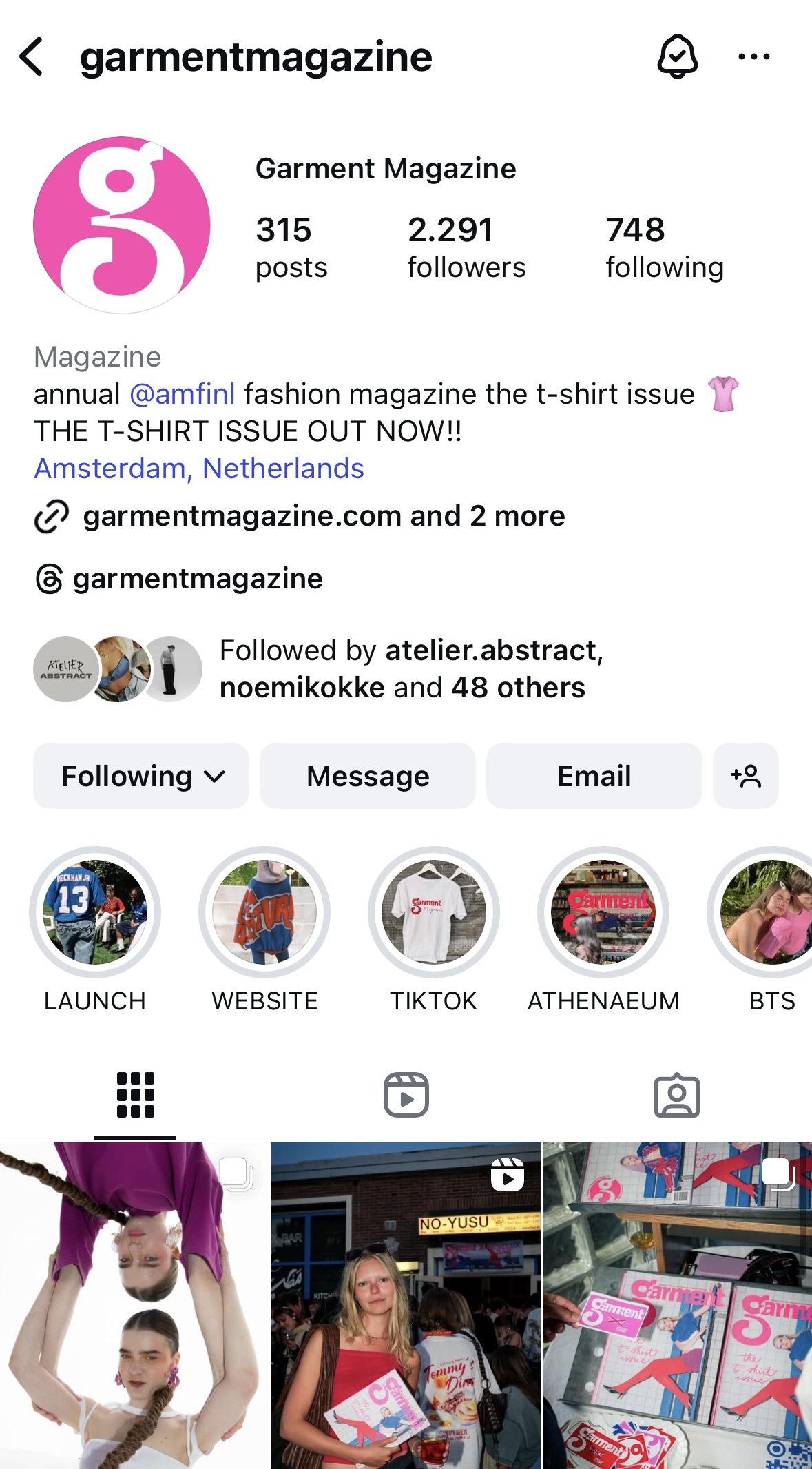
Task: Open the NO-YUSU reel post thumbnail
Action: point(406,1305)
